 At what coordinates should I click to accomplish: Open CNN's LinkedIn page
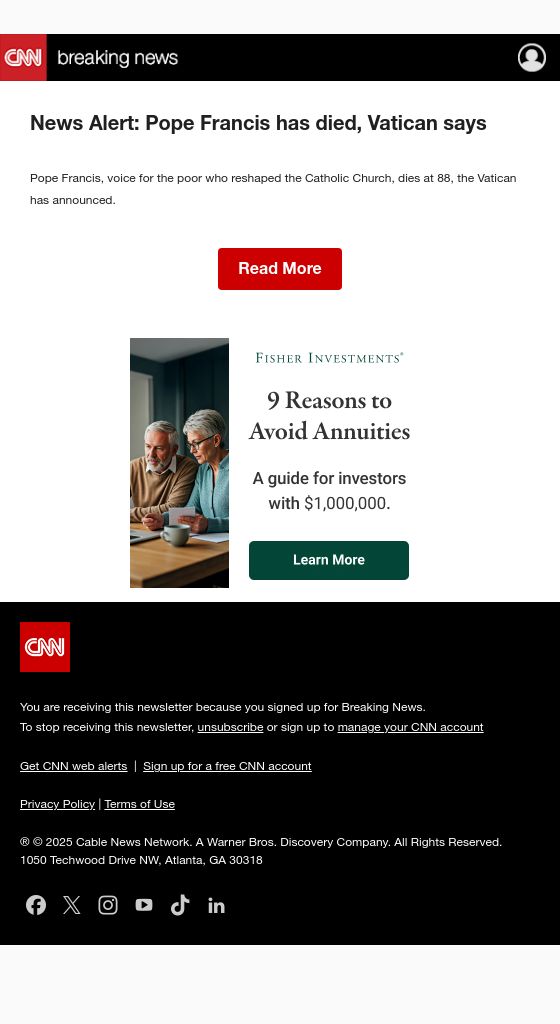(216, 905)
